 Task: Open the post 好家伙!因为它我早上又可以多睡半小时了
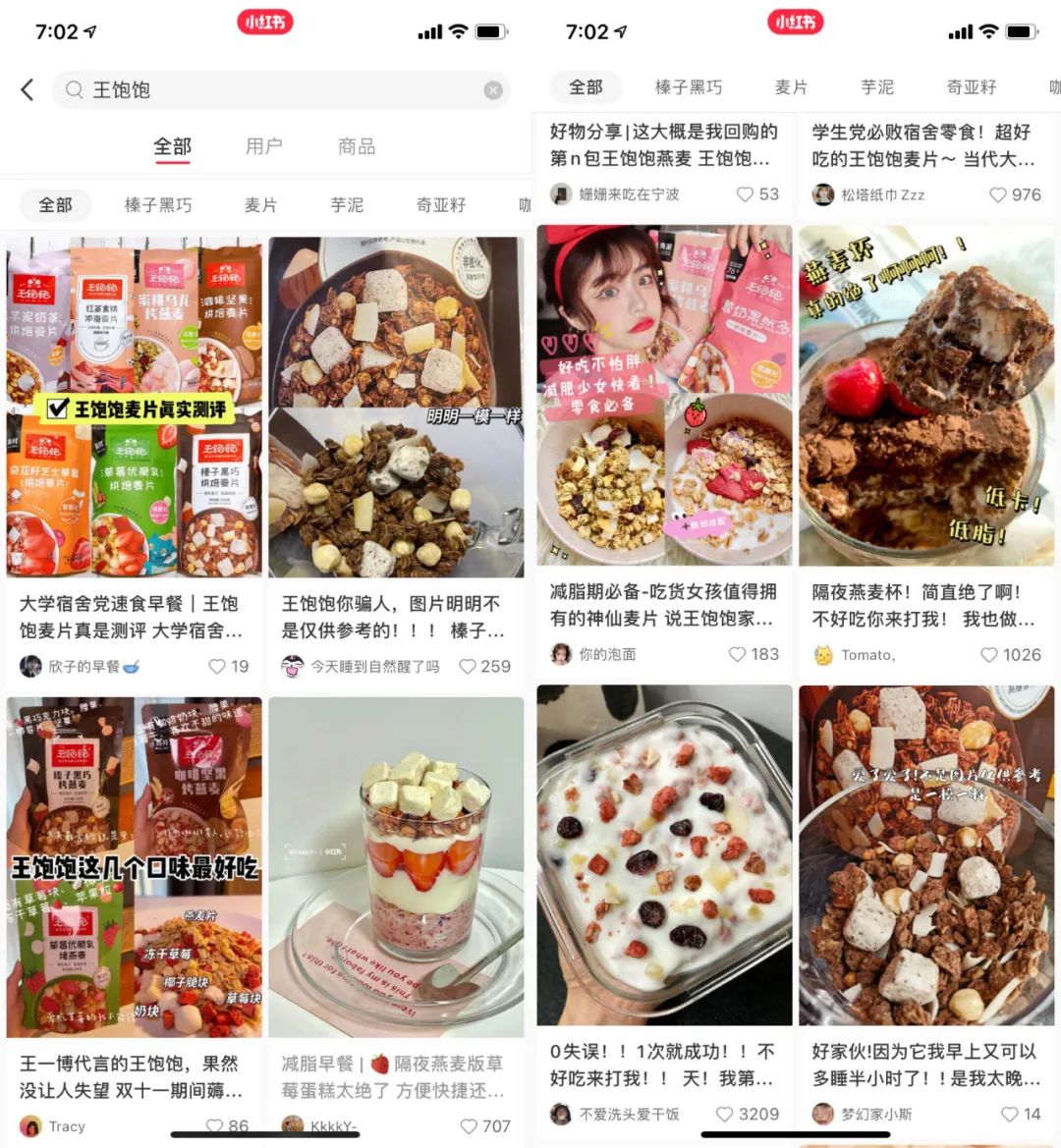[x=926, y=855]
